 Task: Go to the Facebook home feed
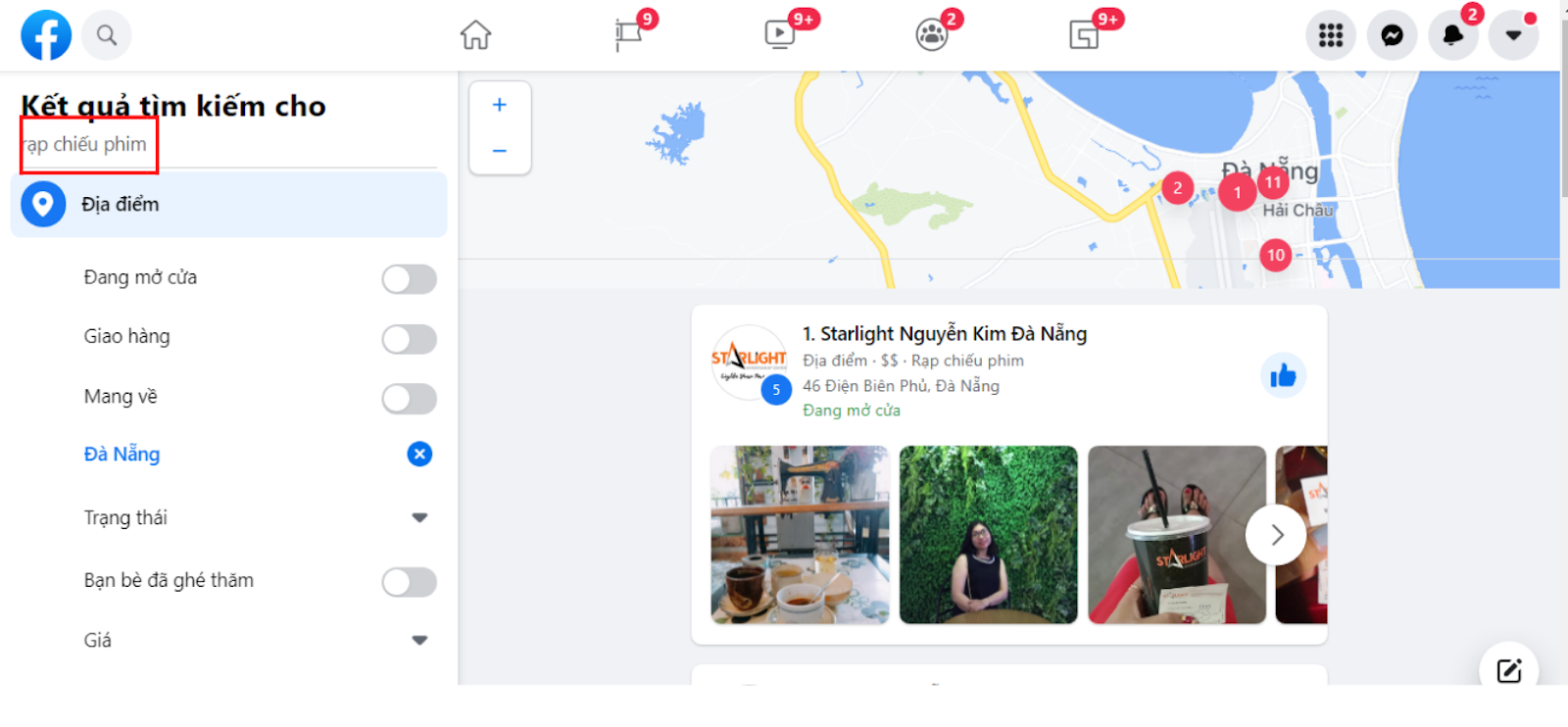tap(475, 35)
